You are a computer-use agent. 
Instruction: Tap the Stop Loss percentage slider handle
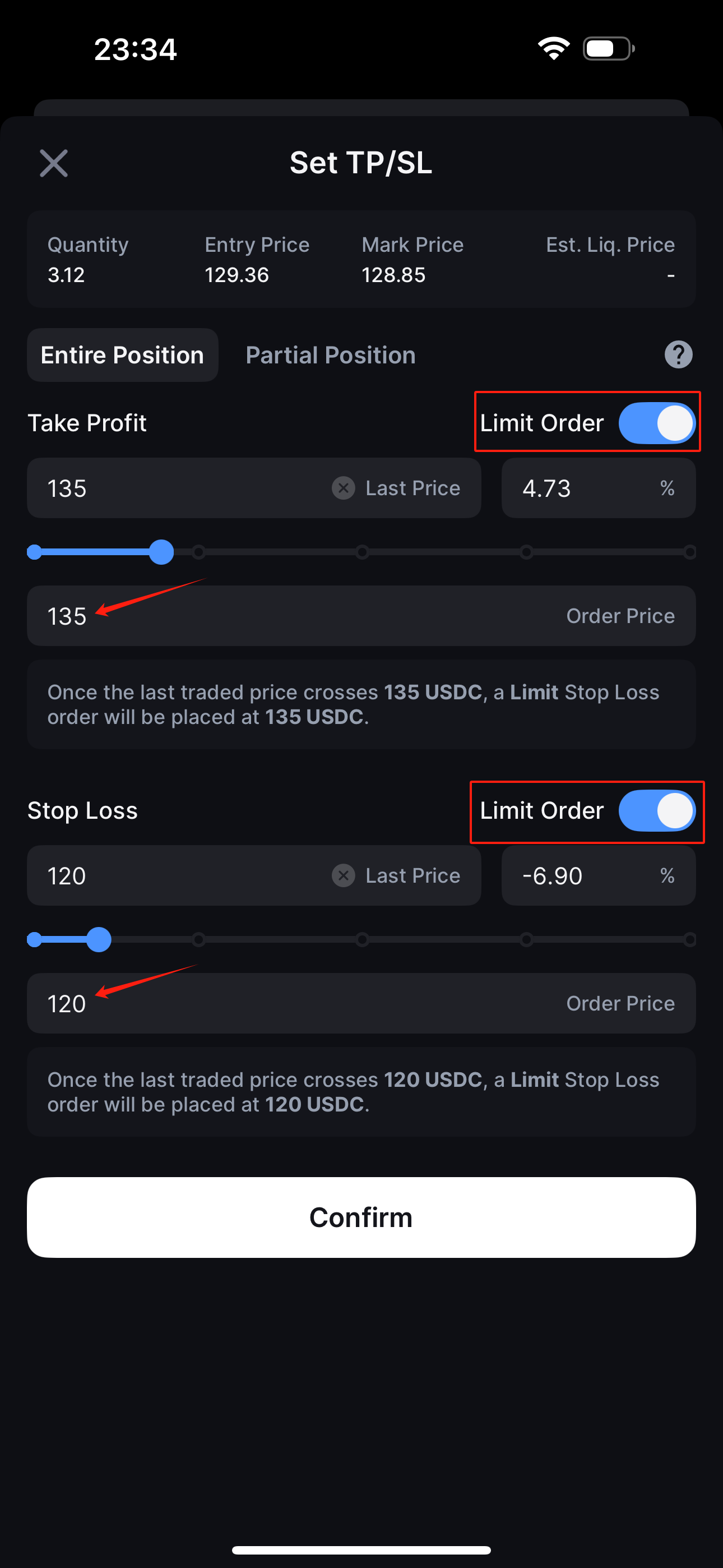click(99, 940)
